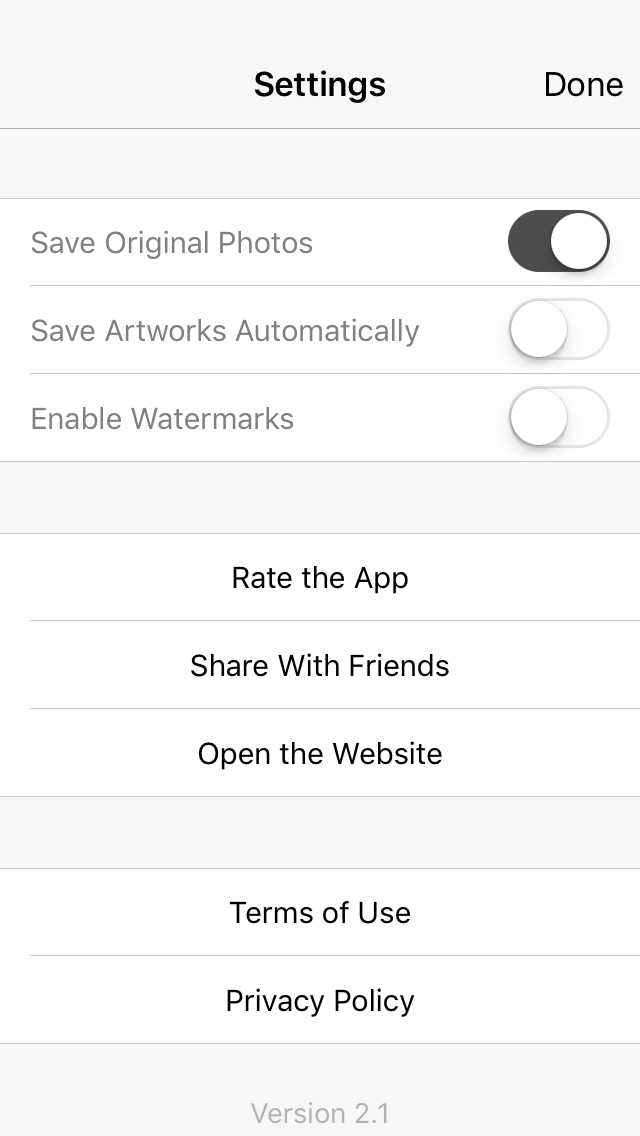Open the Website row
Image resolution: width=640 pixels, height=1136 pixels.
coord(320,754)
